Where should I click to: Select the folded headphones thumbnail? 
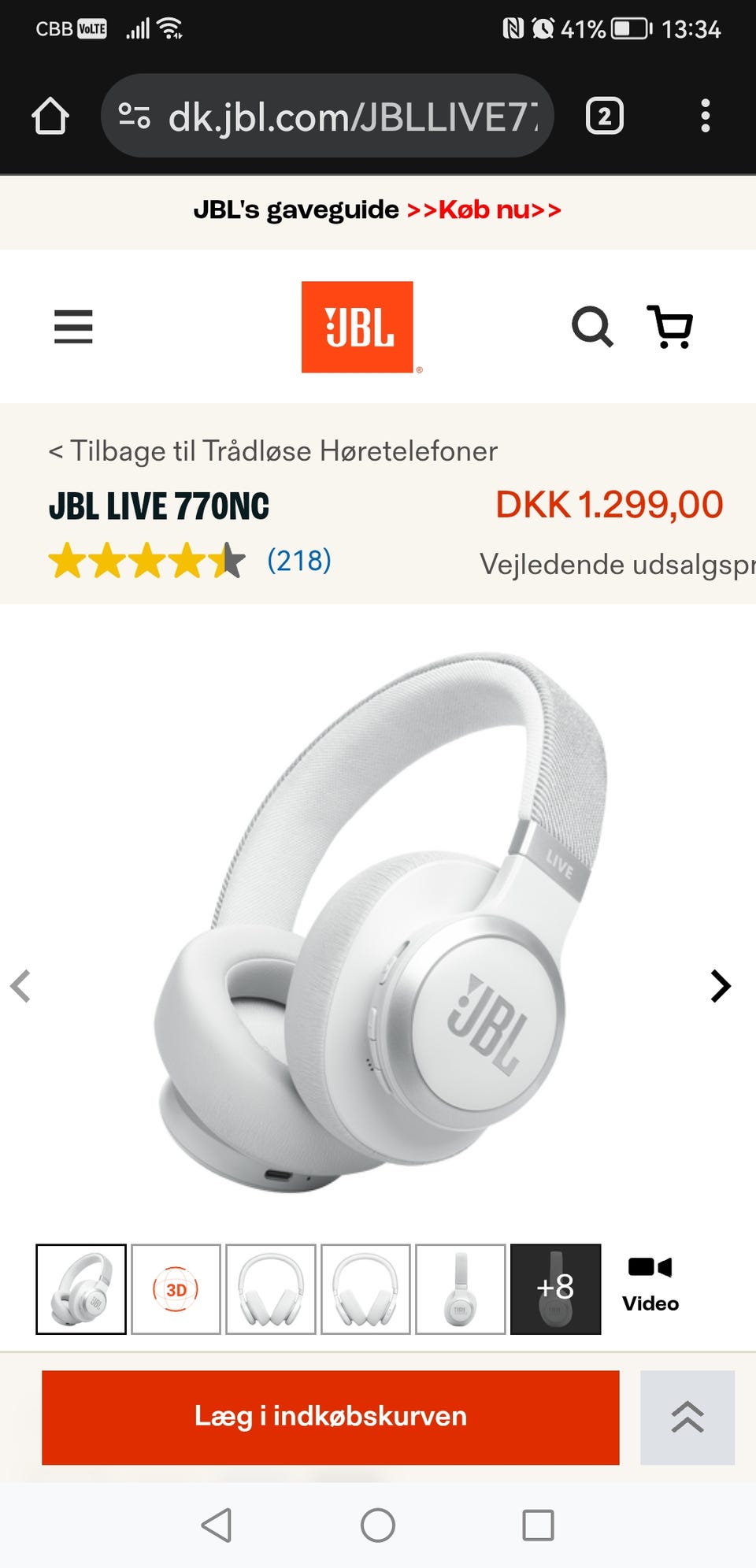click(459, 1289)
